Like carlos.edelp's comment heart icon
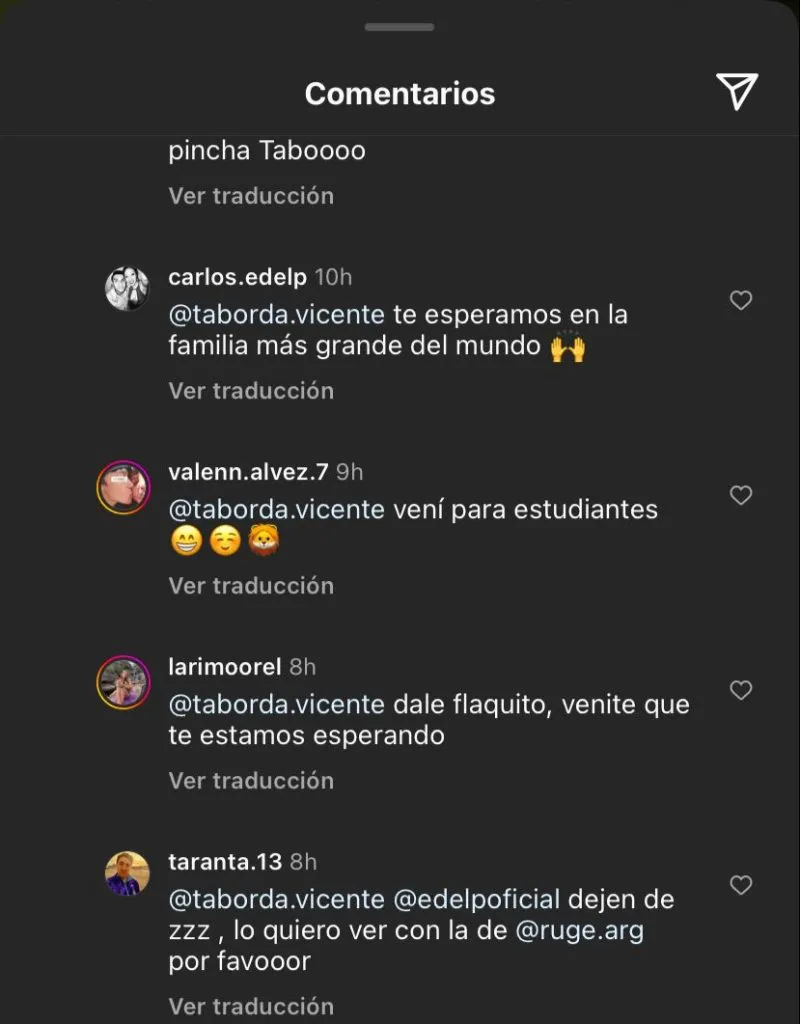 pos(740,300)
